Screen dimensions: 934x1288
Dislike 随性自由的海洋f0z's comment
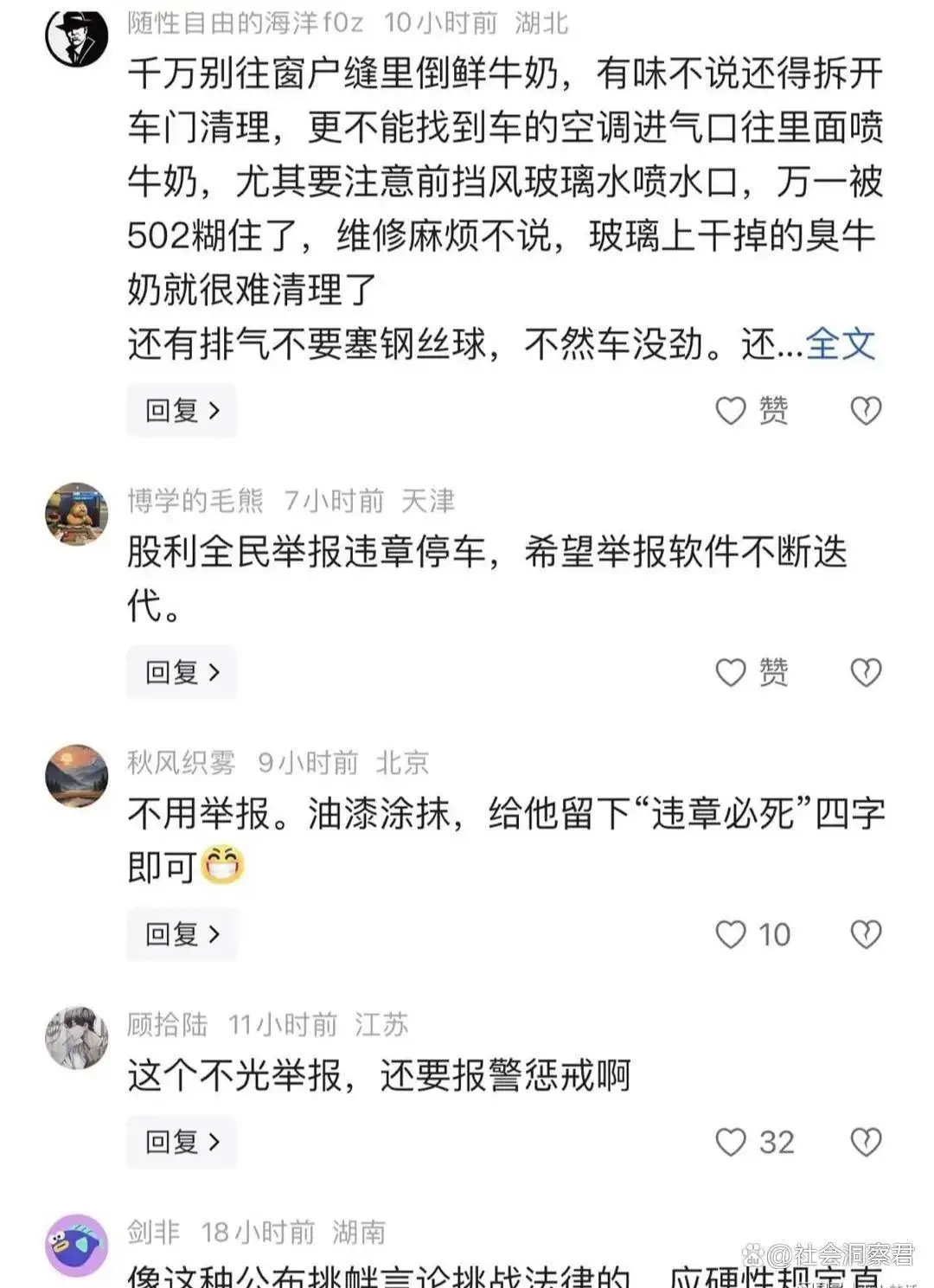[x=866, y=410]
